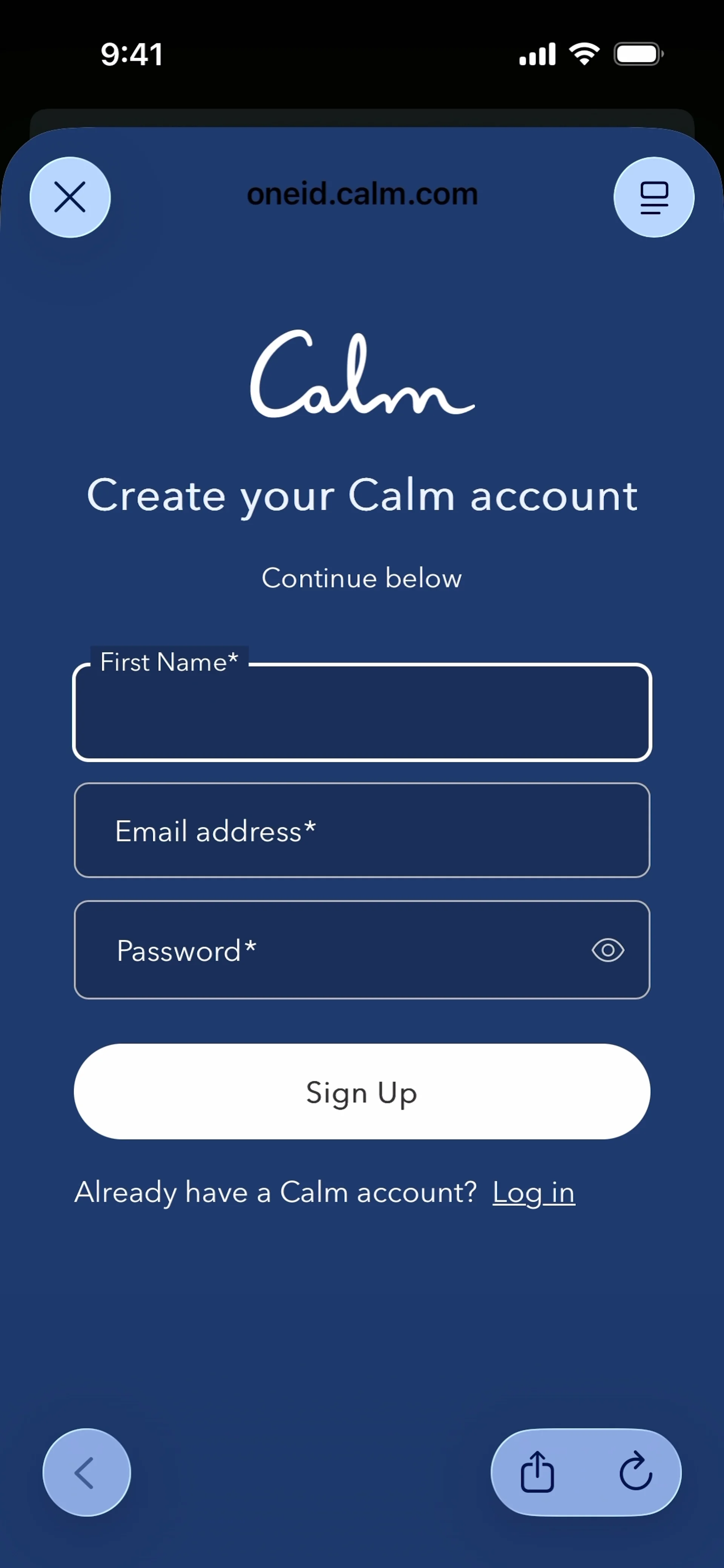The height and width of the screenshot is (1568, 724).
Task: Follow the Log in link
Action: coord(534,1192)
